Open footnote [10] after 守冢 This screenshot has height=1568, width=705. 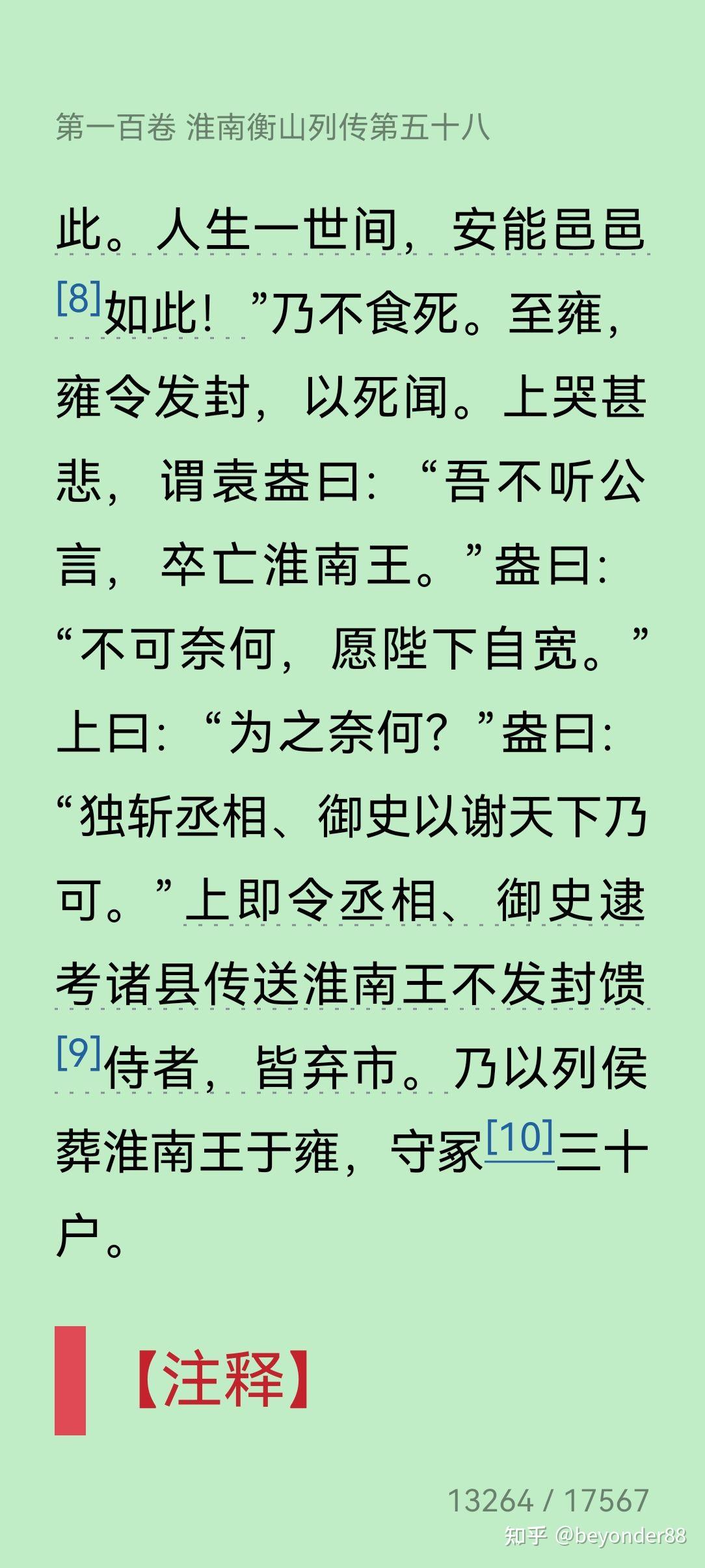click(x=520, y=1137)
